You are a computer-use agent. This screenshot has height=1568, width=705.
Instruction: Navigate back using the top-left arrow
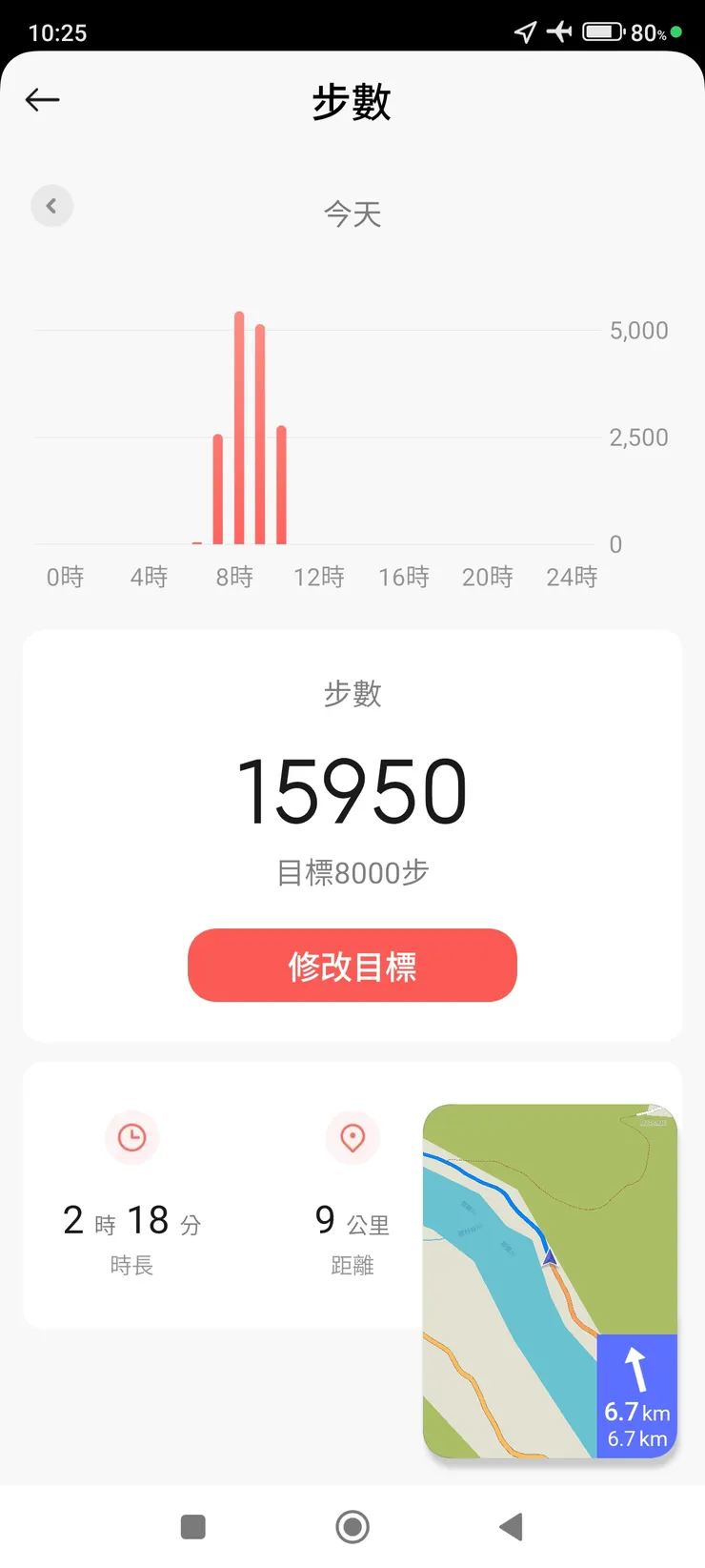pos(42,99)
